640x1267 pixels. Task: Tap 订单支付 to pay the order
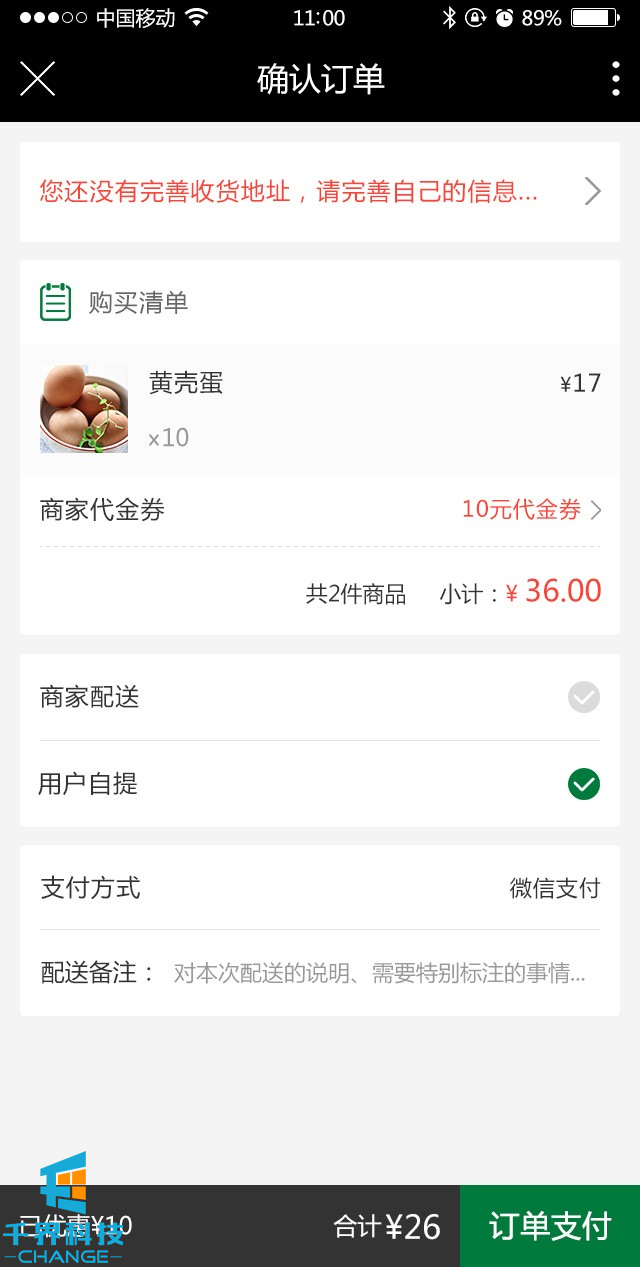pos(550,1226)
